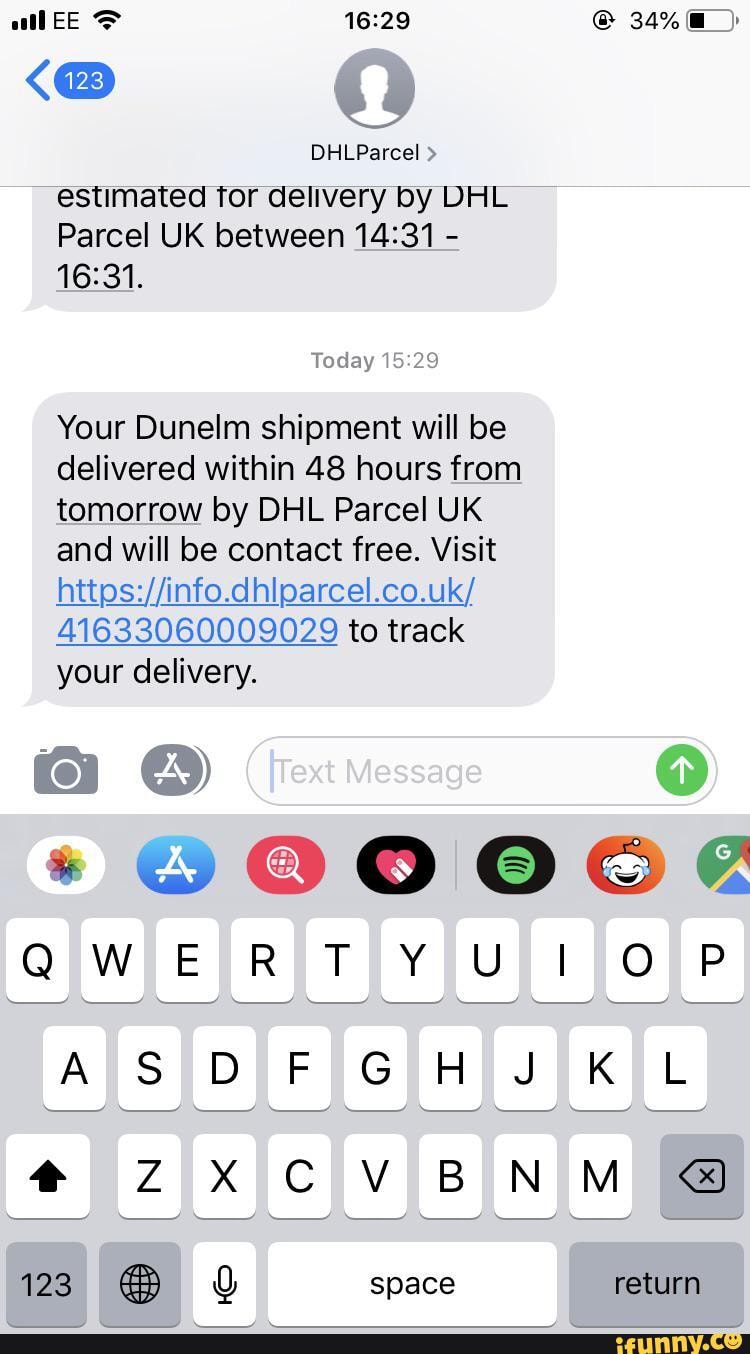This screenshot has height=1354, width=750.
Task: Open DHLParcel contact details
Action: [x=374, y=152]
